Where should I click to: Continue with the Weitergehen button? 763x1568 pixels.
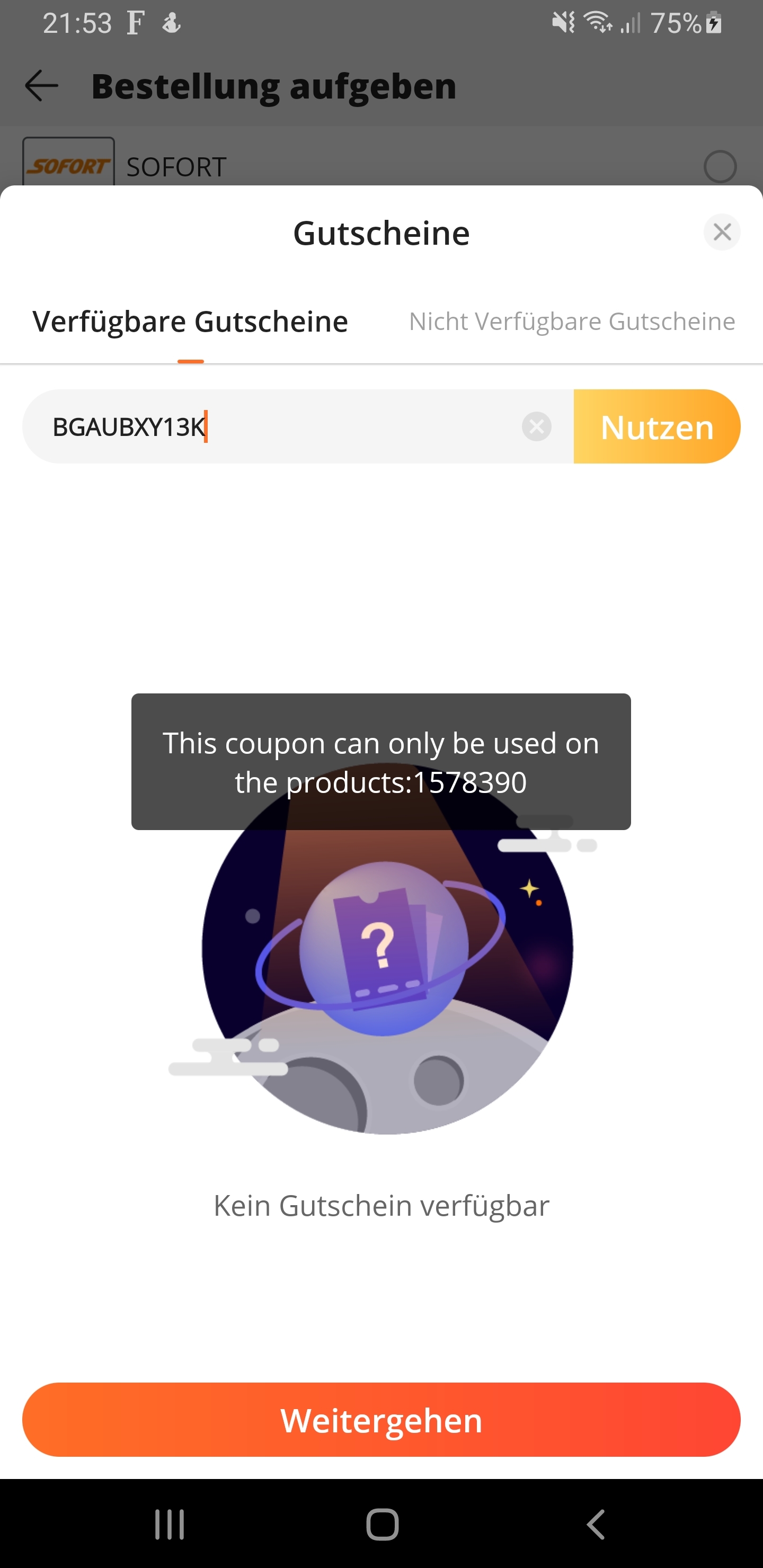click(381, 1420)
